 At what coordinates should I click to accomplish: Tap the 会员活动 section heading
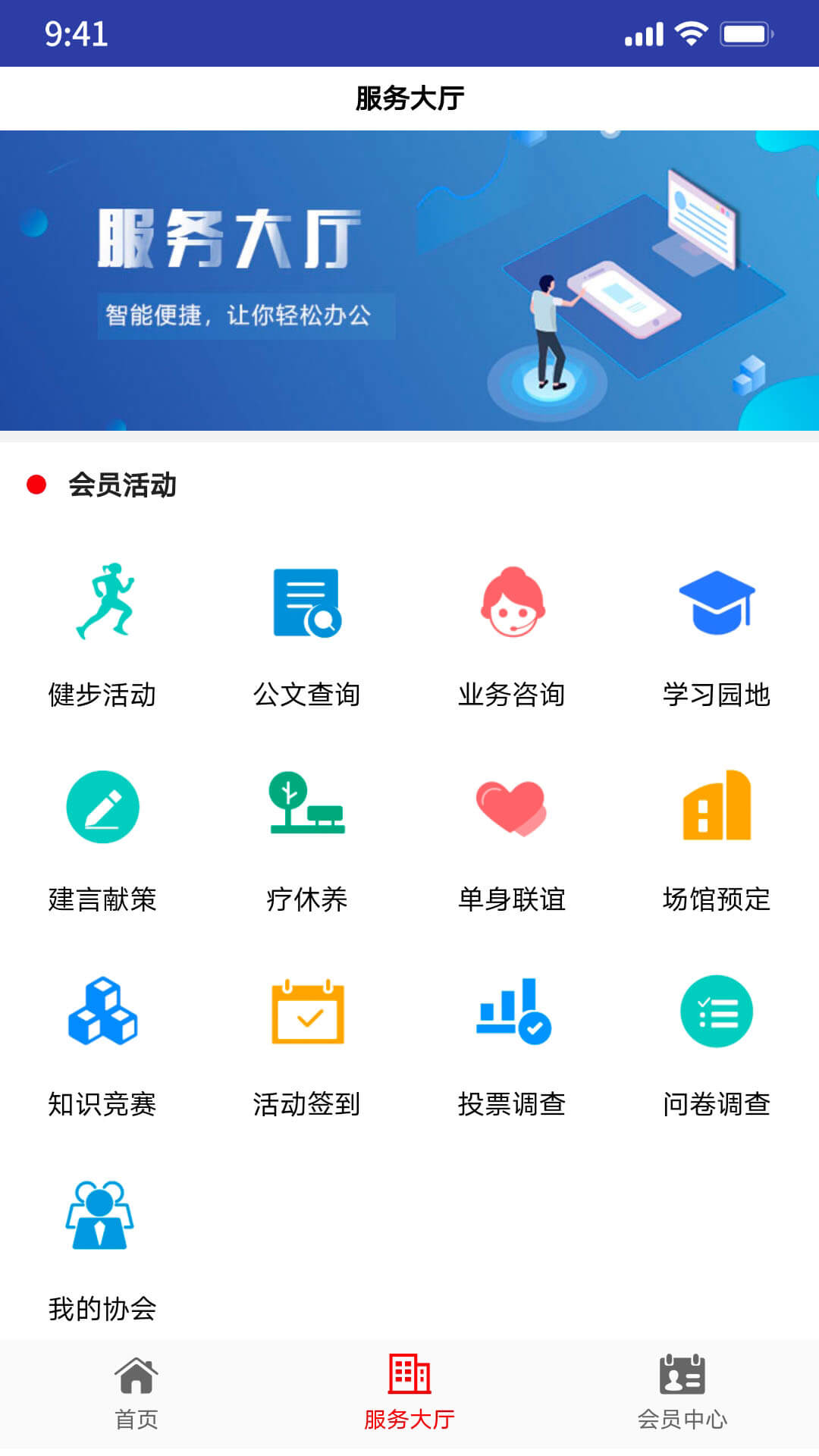[x=121, y=484]
